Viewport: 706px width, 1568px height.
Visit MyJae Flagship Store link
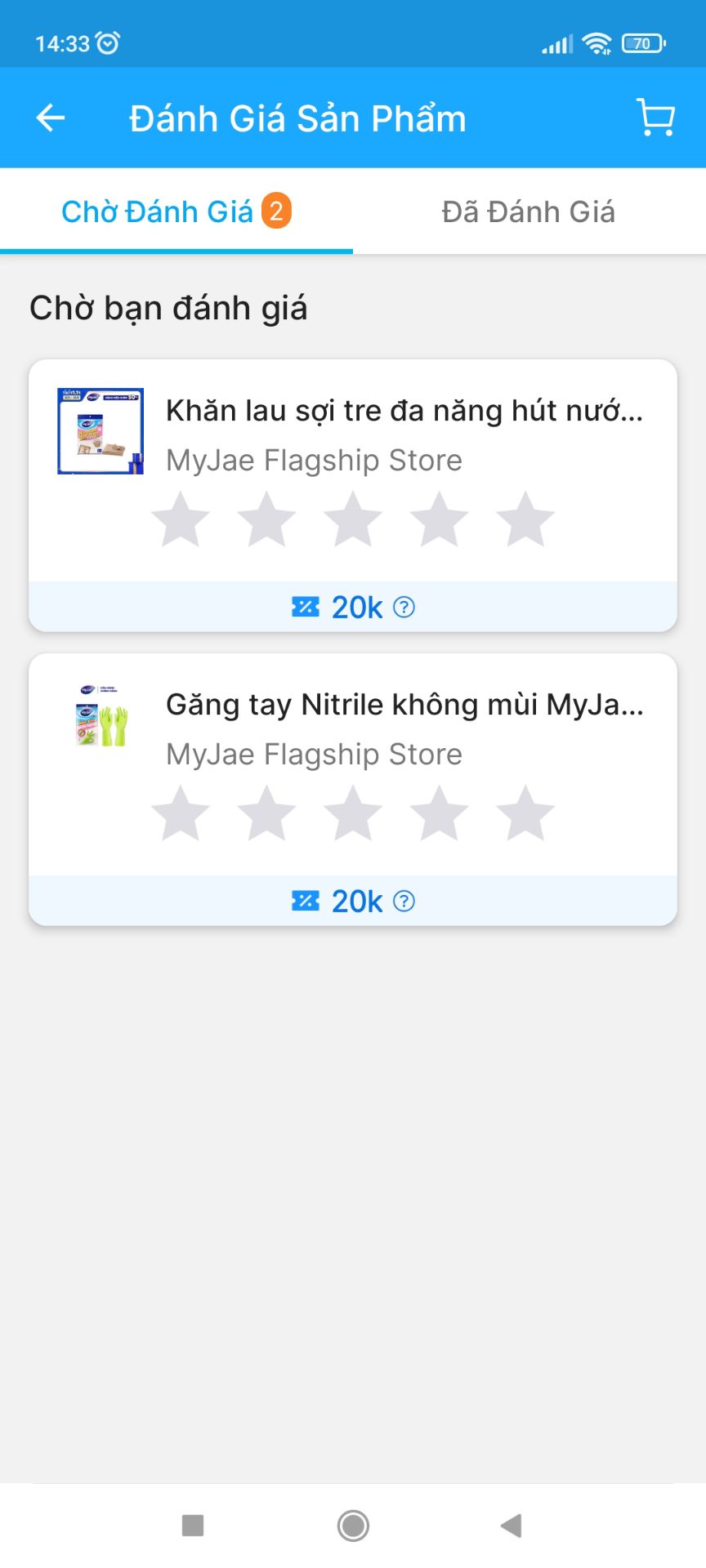pyautogui.click(x=315, y=460)
